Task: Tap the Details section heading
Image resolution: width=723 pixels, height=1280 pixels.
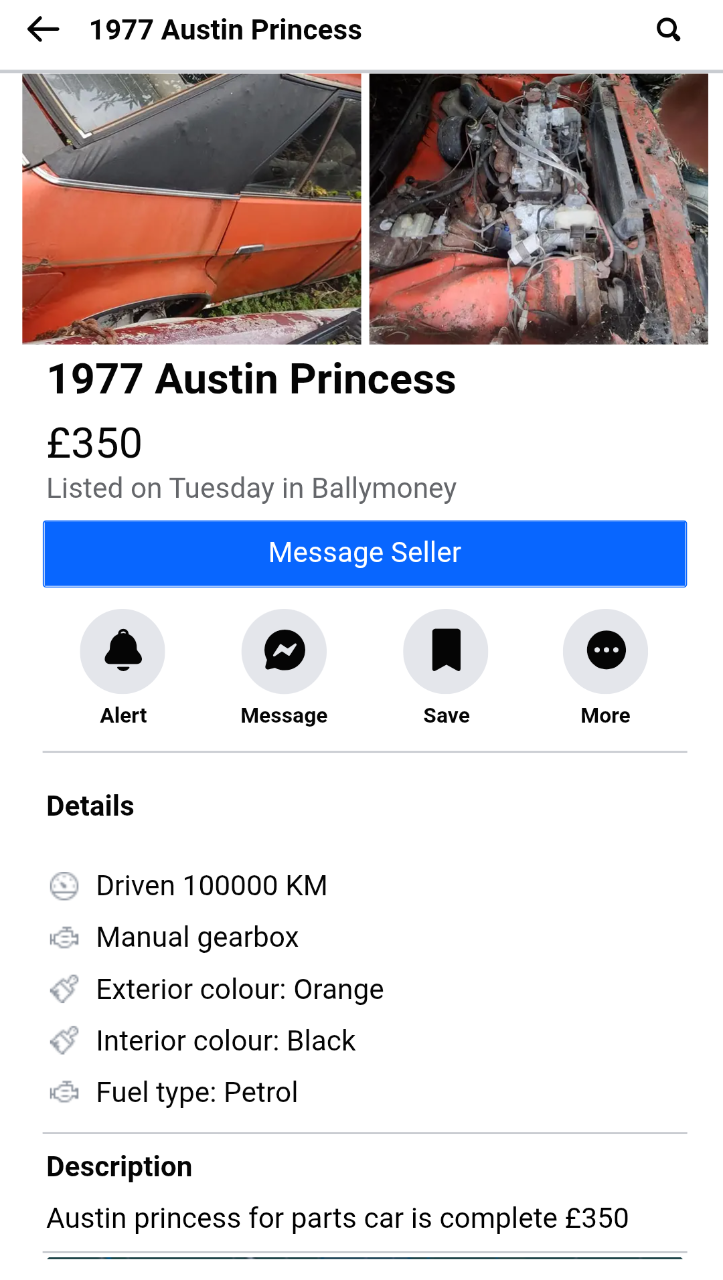Action: (x=89, y=806)
